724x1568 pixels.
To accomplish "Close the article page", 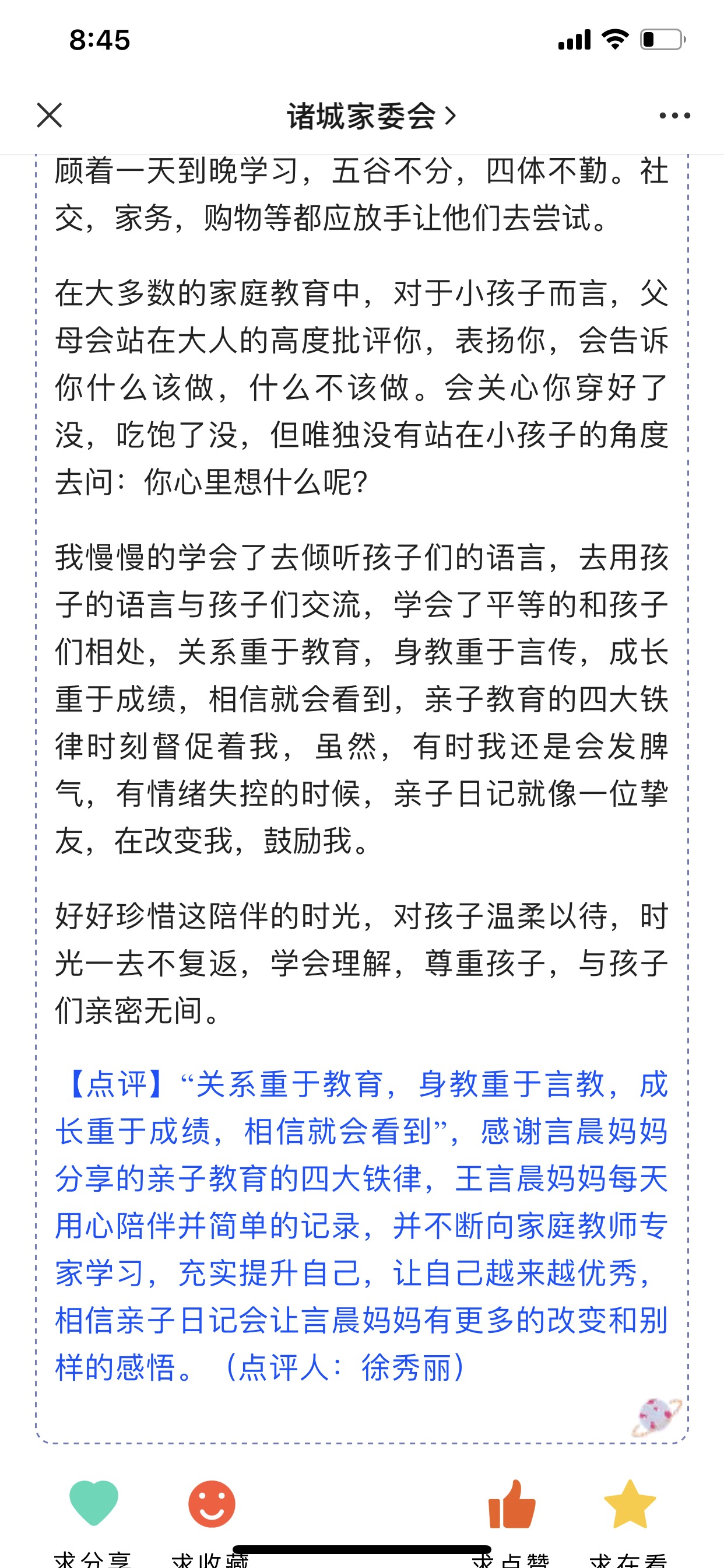I will pyautogui.click(x=50, y=115).
